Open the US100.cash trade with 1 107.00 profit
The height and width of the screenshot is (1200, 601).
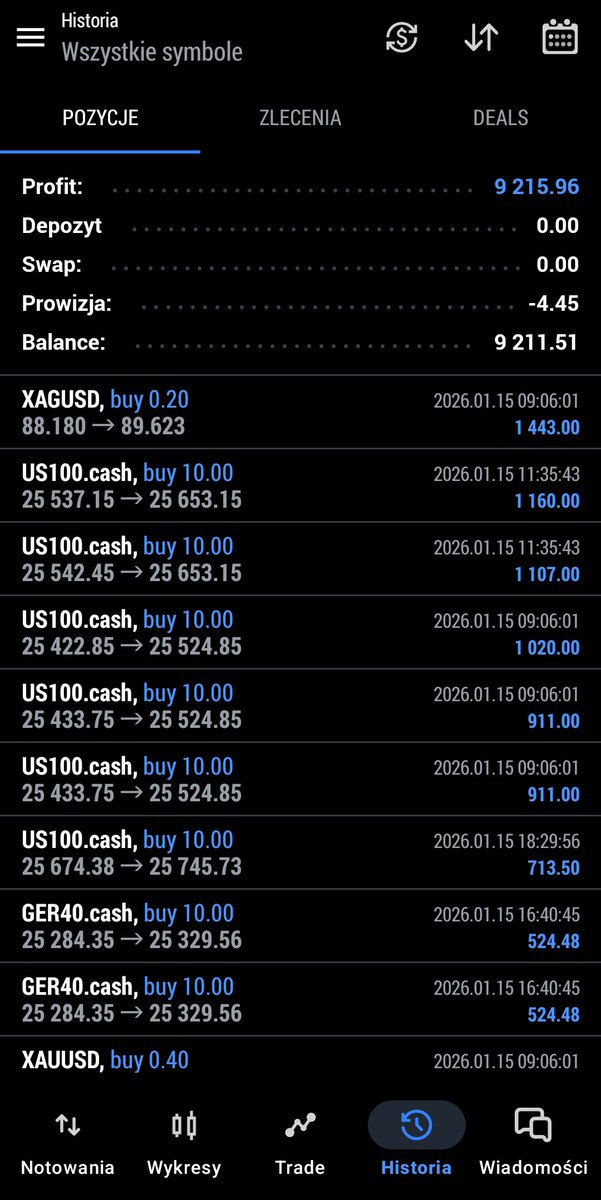pyautogui.click(x=300, y=559)
